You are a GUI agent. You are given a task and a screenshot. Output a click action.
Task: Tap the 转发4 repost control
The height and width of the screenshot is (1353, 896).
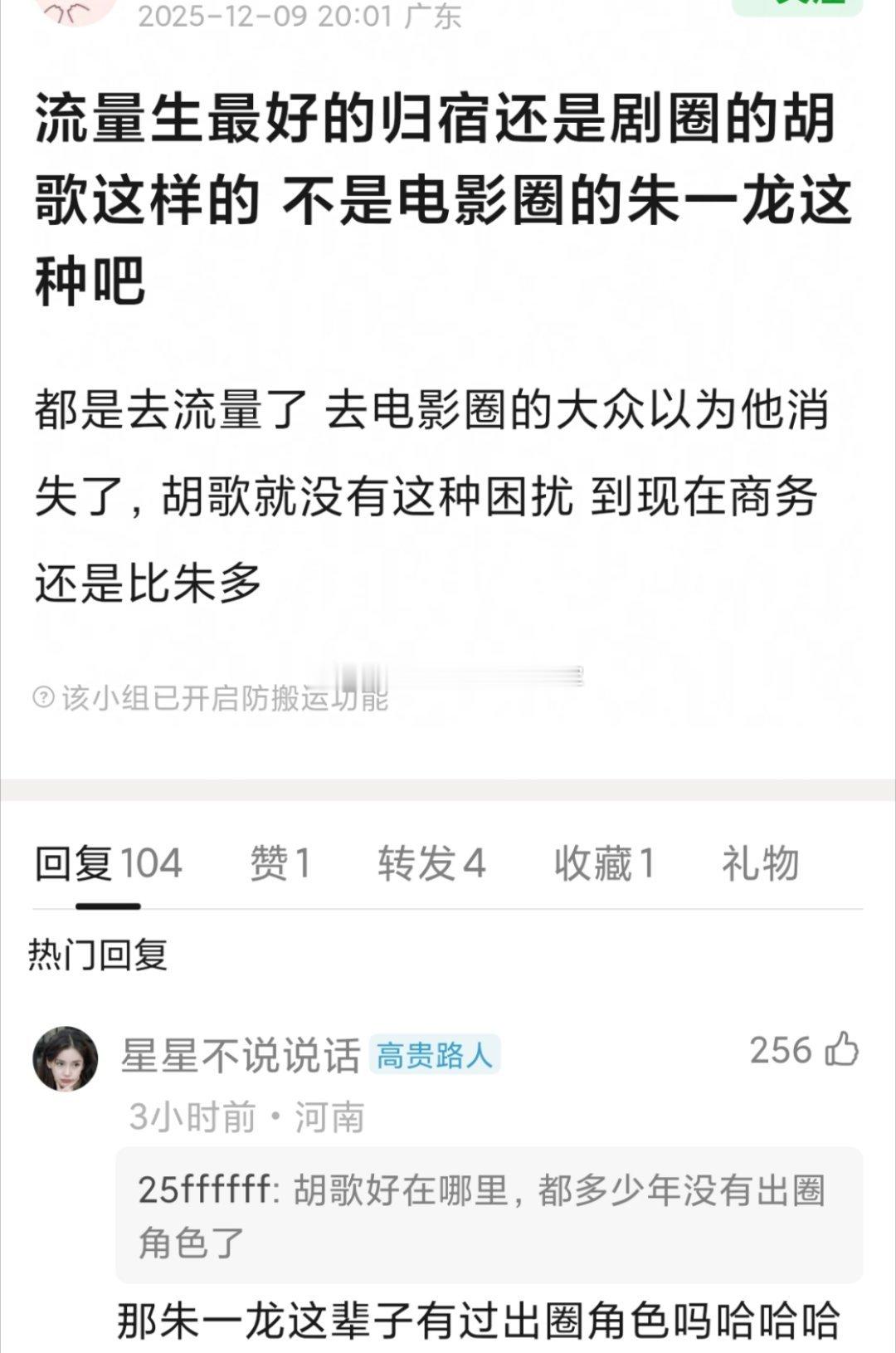click(432, 865)
